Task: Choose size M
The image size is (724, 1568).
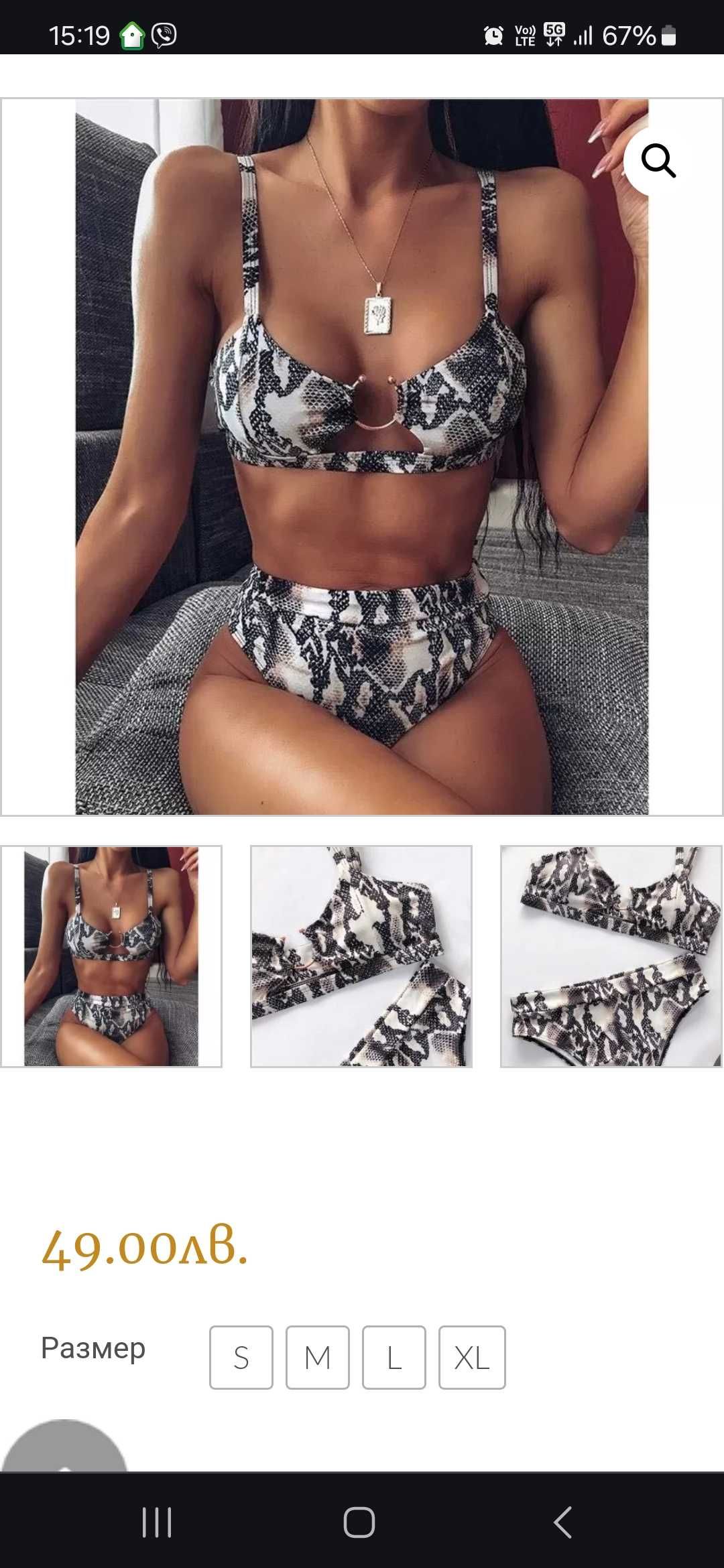Action: pos(318,1358)
